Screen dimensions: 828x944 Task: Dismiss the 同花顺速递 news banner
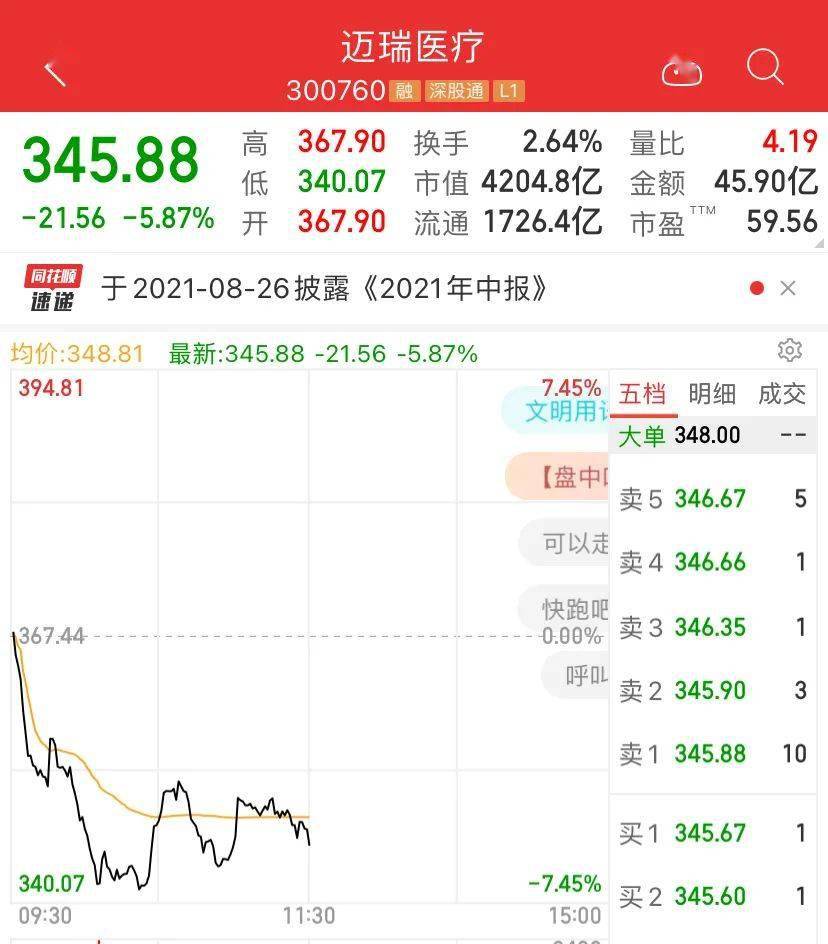(788, 289)
